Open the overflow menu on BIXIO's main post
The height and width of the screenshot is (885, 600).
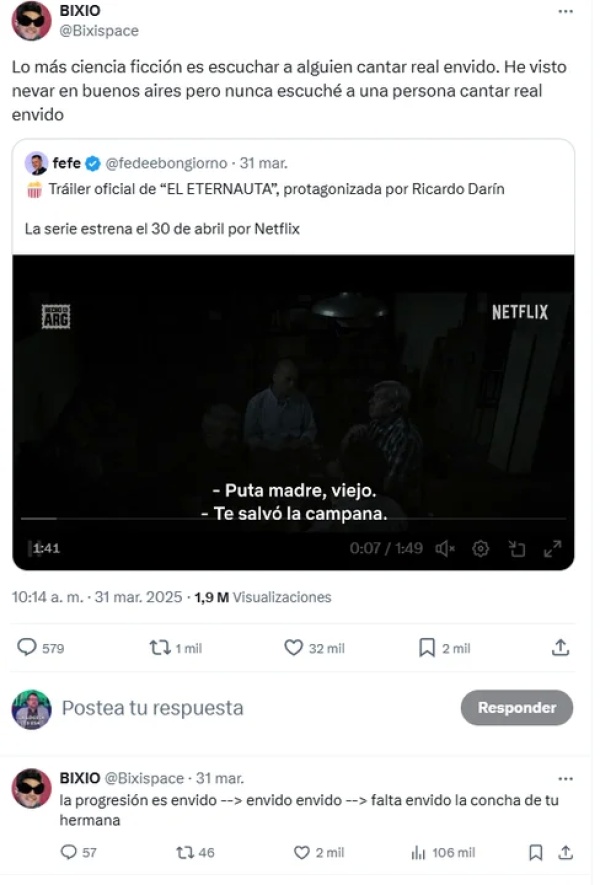pyautogui.click(x=565, y=11)
